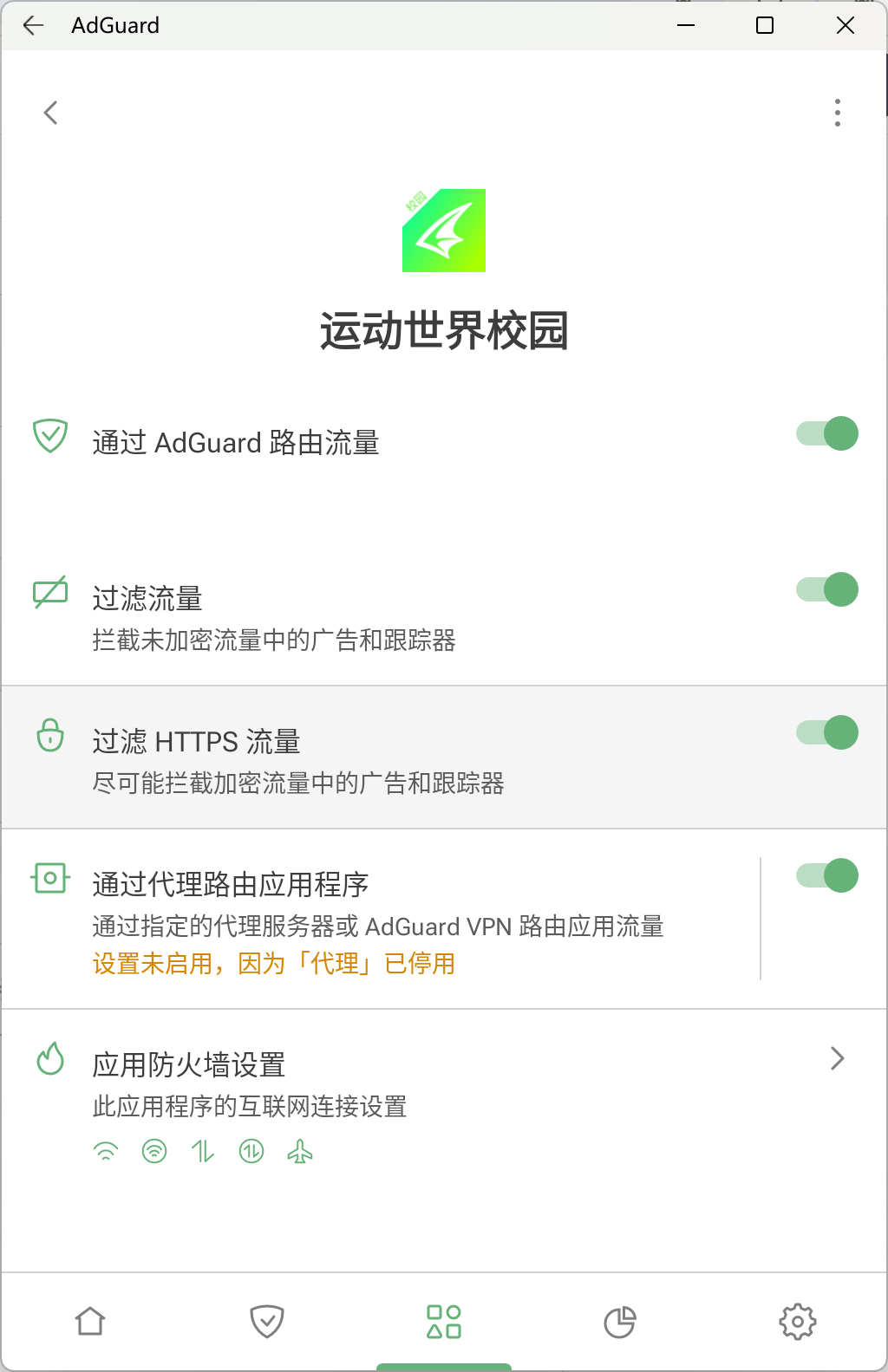Go back using the in-app chevron
This screenshot has height=1372, width=888.
point(51,113)
